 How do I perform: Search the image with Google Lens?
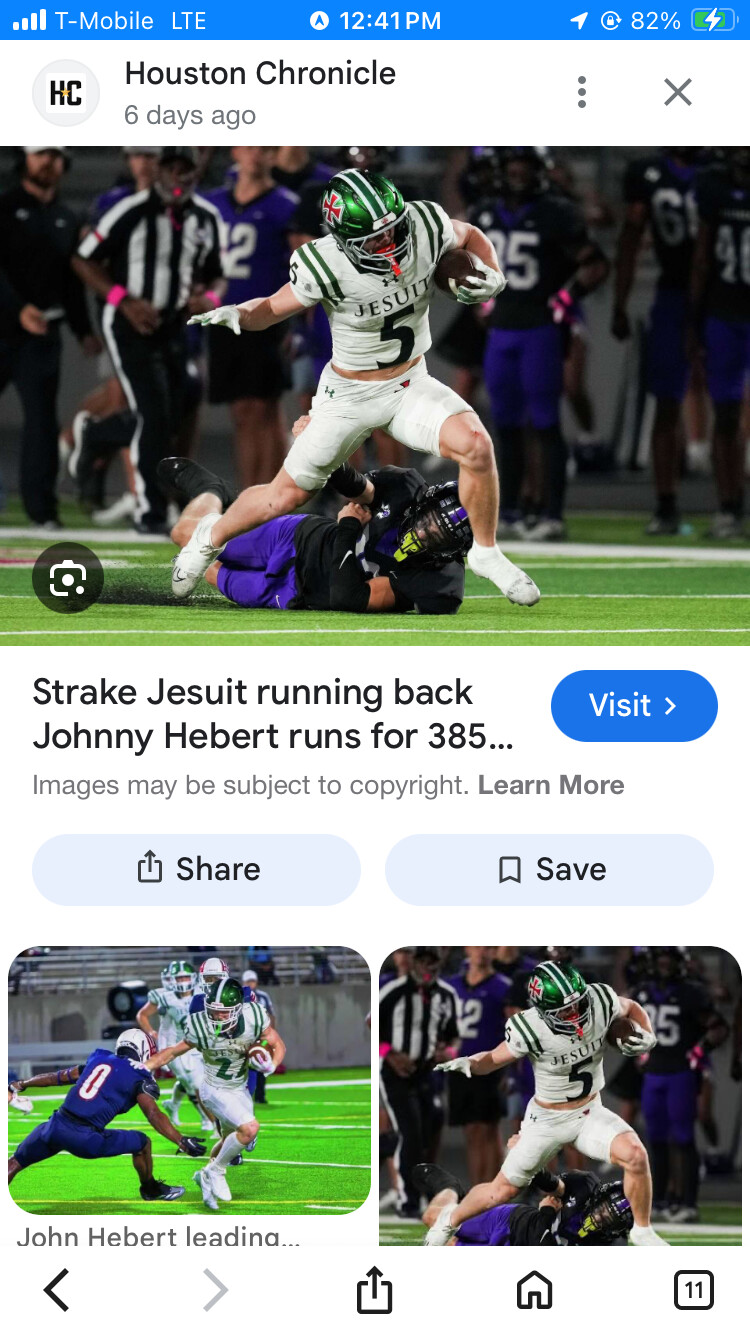click(x=67, y=578)
